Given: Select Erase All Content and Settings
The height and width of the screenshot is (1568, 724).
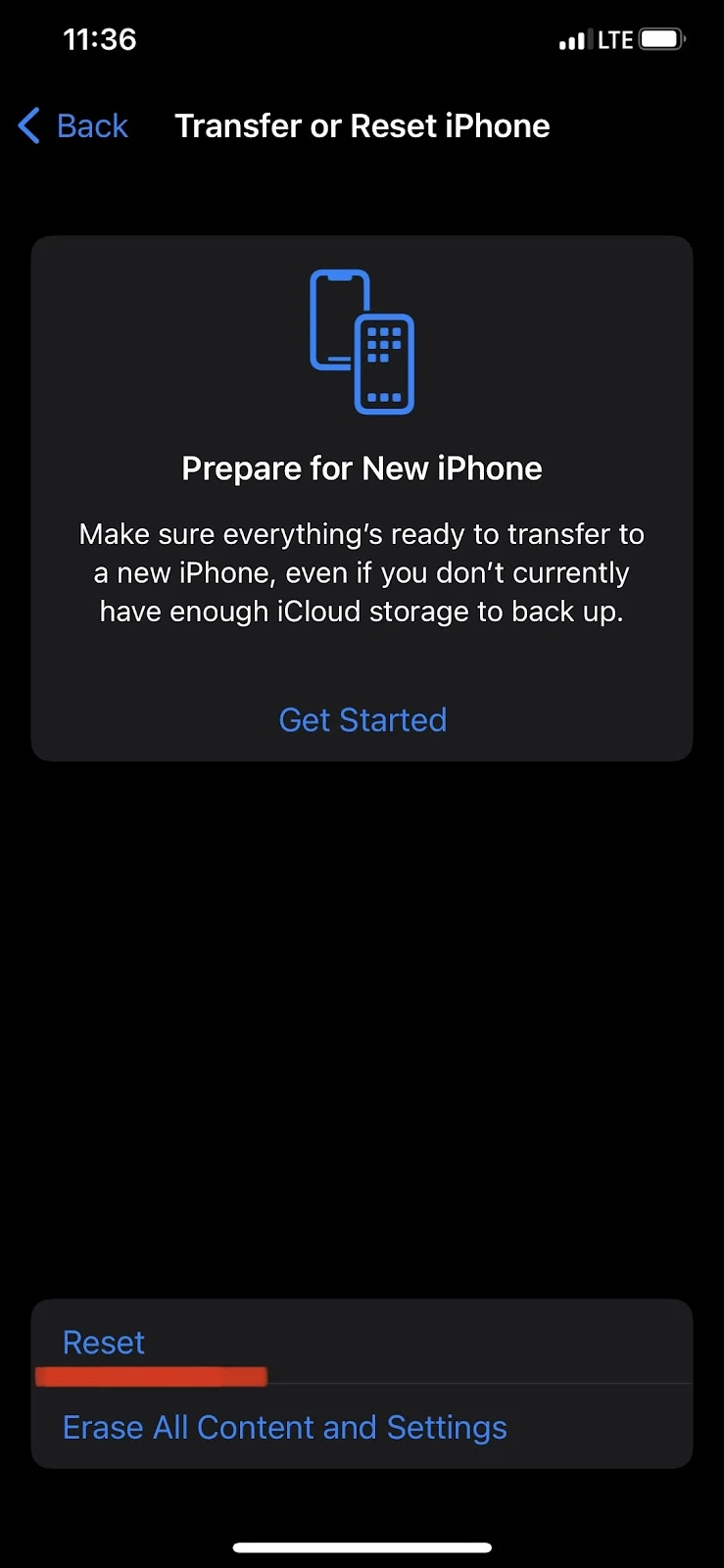Looking at the screenshot, I should (x=362, y=1427).
